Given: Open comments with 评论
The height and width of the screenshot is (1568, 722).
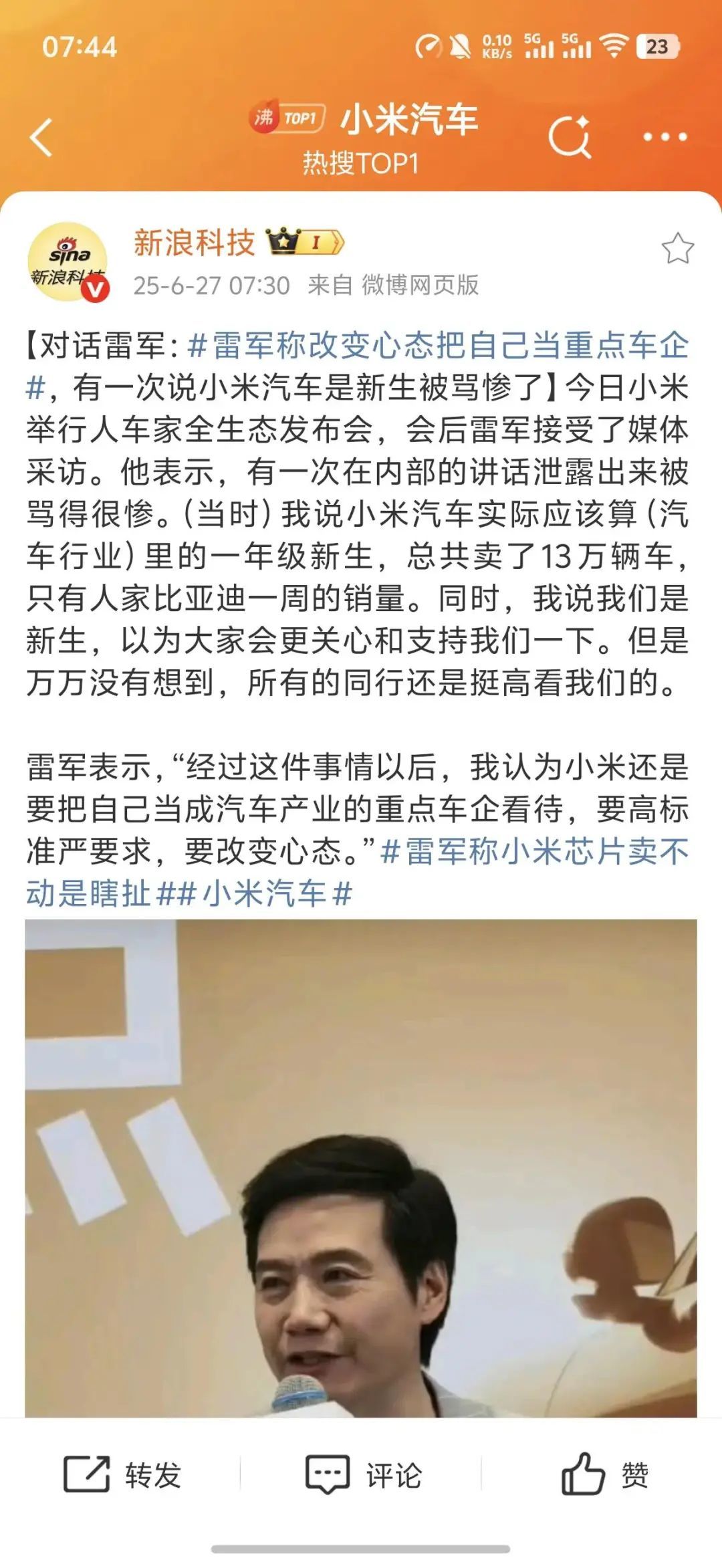Looking at the screenshot, I should tap(364, 1474).
